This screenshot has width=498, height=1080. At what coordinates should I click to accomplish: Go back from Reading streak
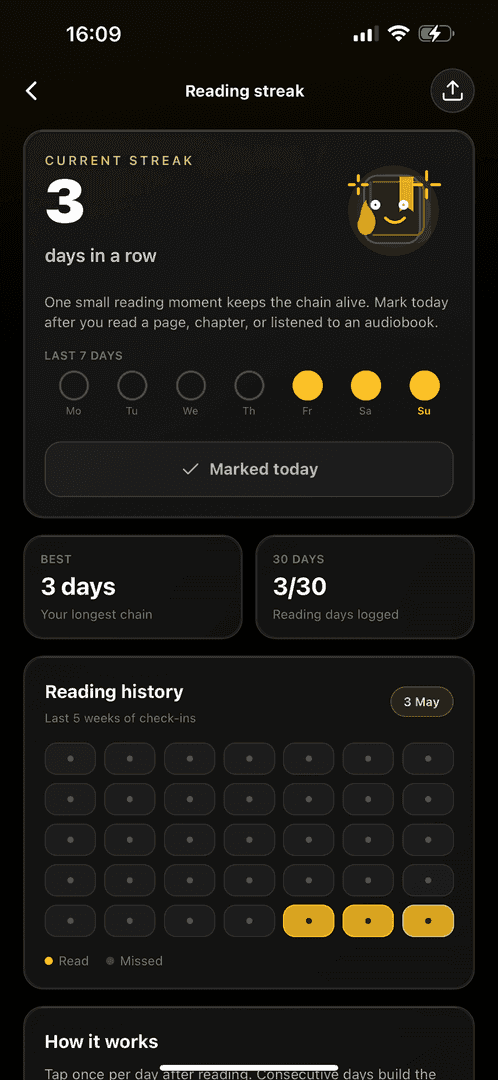tap(32, 91)
